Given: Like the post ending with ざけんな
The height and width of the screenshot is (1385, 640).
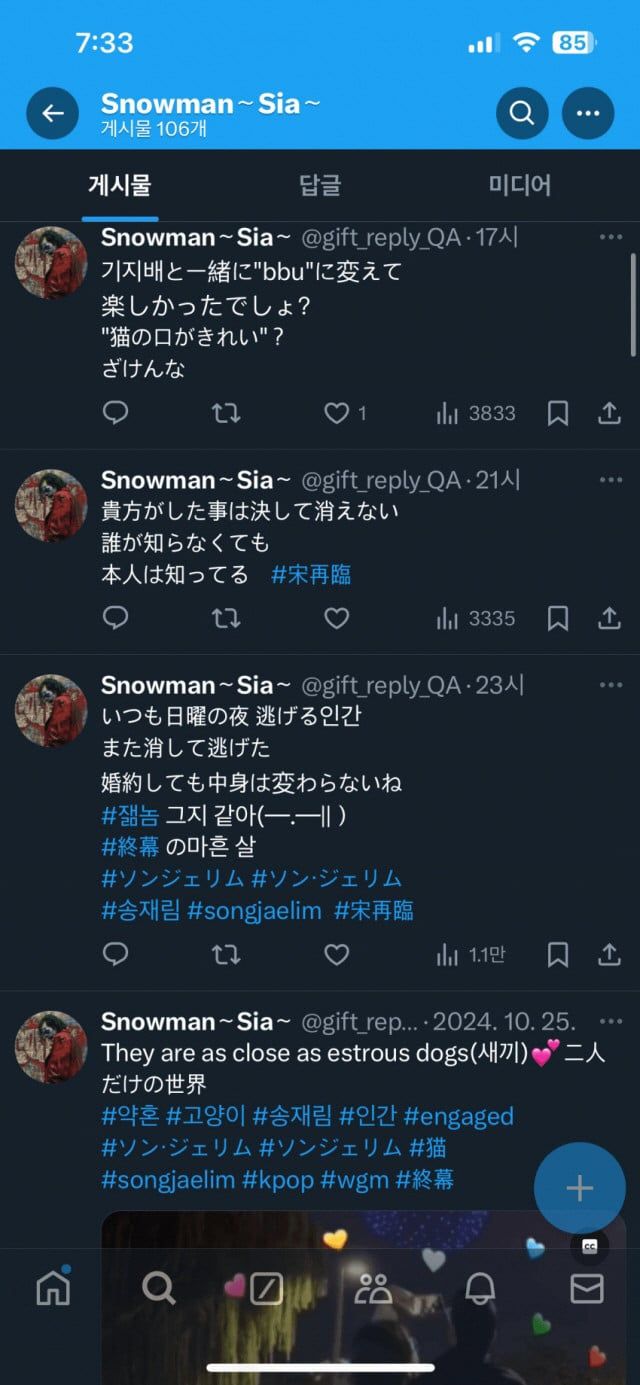Looking at the screenshot, I should 337,413.
